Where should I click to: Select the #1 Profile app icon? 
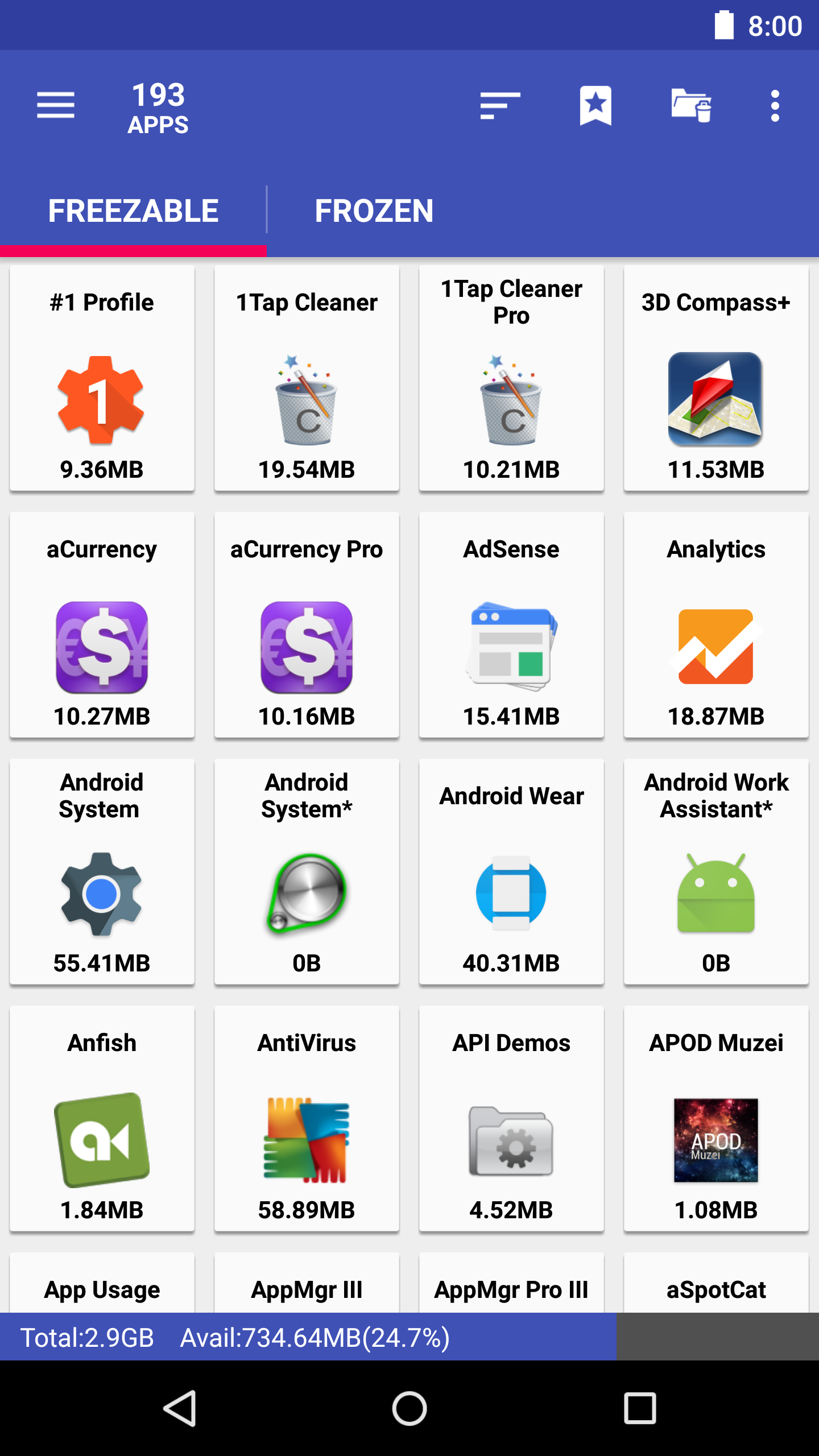102,401
